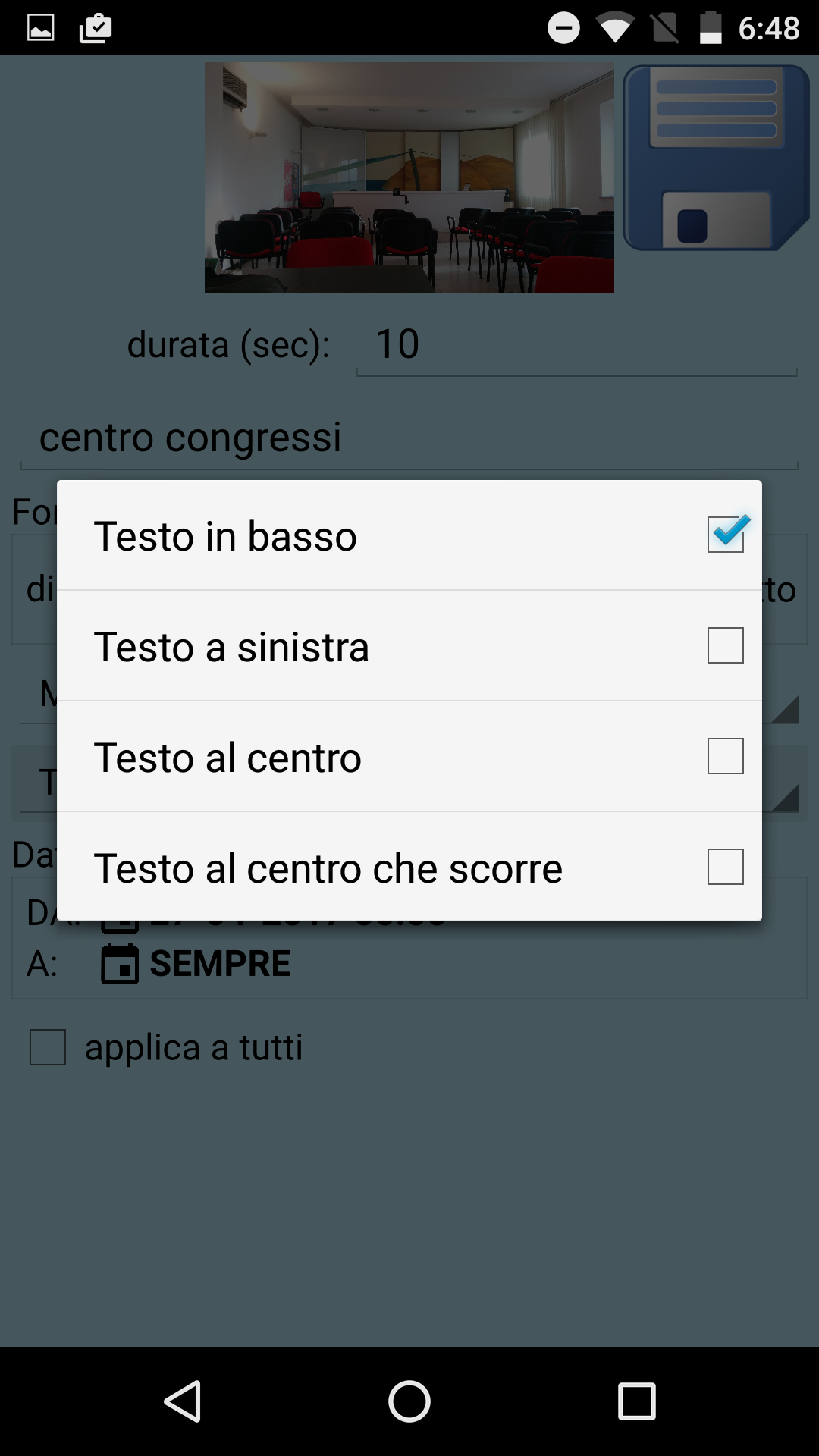Screen dimensions: 819x1456
Task: Tap the system back button
Action: (x=183, y=1401)
